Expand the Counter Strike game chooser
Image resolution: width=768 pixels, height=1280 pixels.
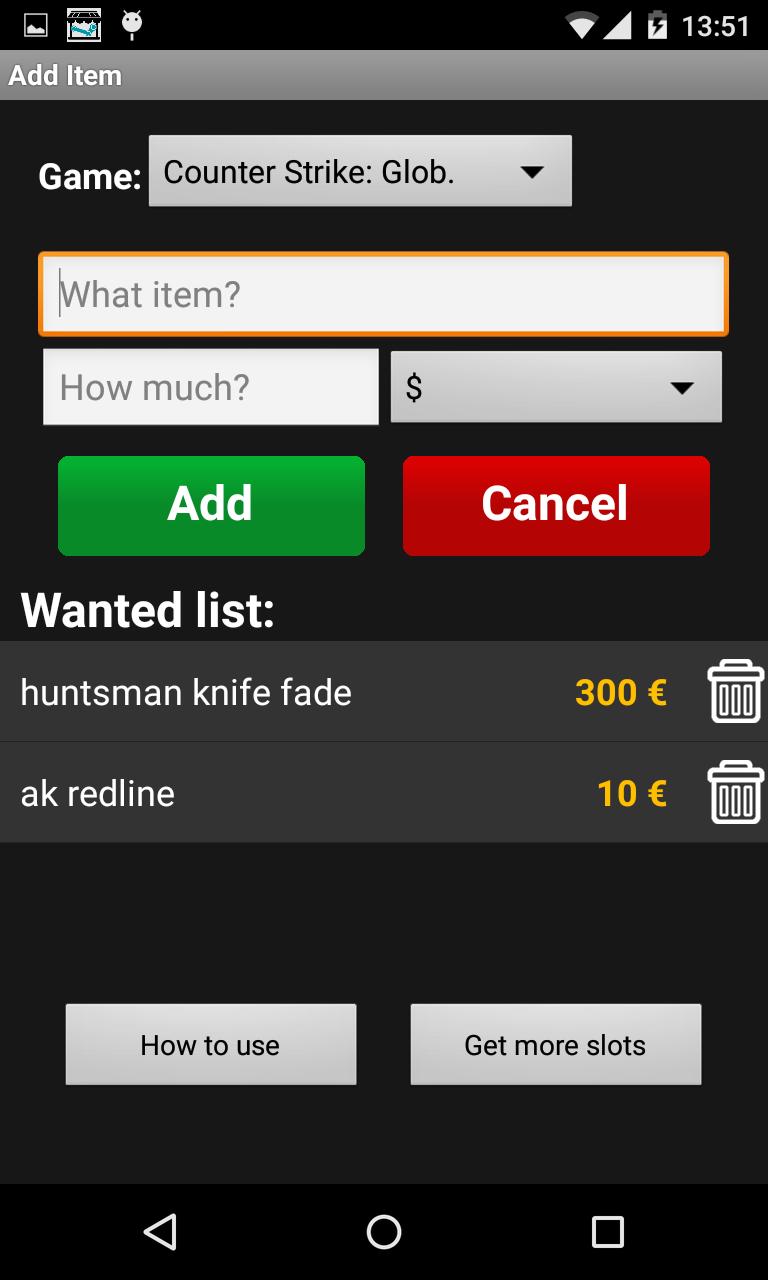[360, 170]
